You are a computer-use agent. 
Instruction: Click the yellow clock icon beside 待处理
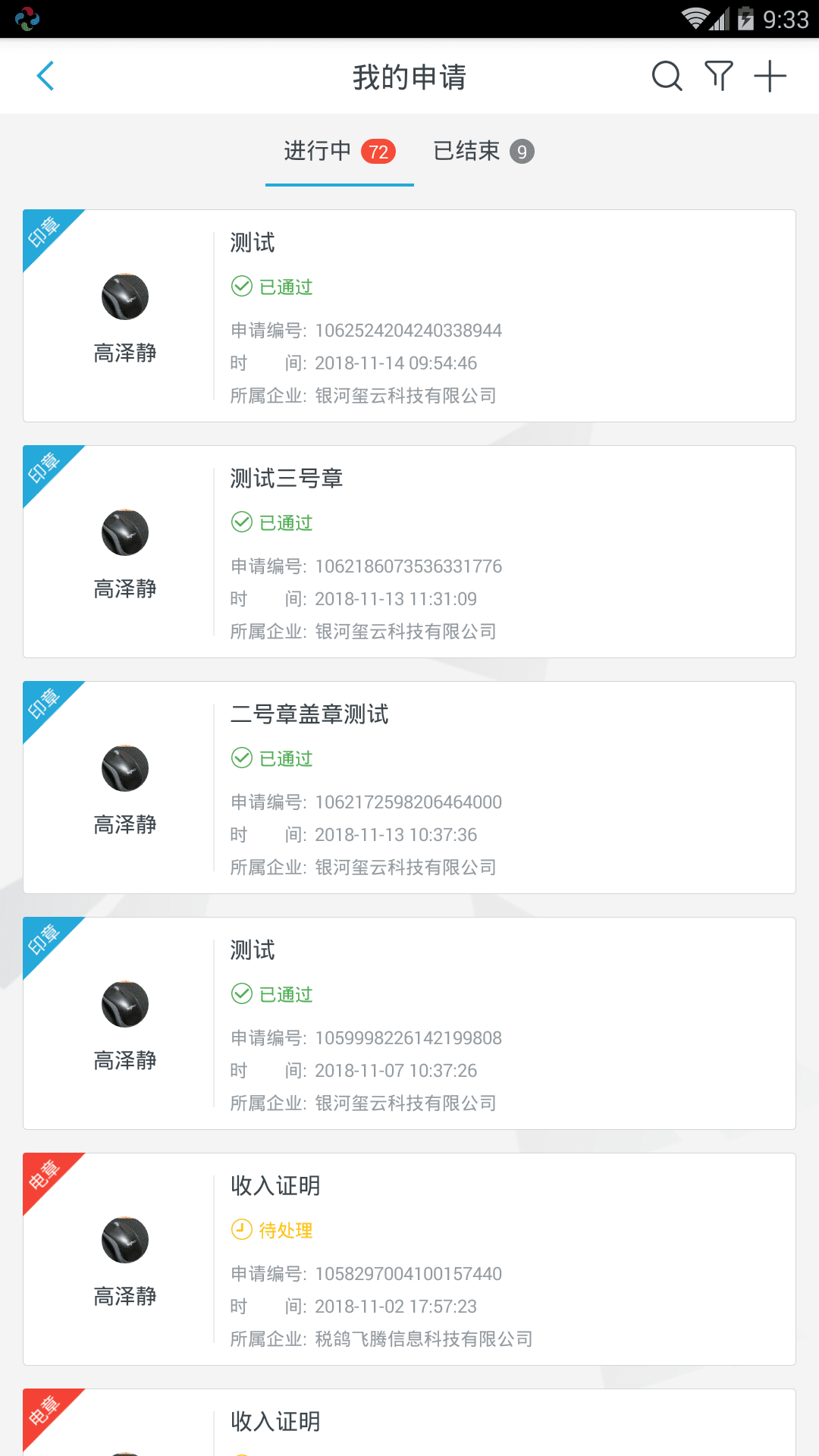[x=241, y=1229]
